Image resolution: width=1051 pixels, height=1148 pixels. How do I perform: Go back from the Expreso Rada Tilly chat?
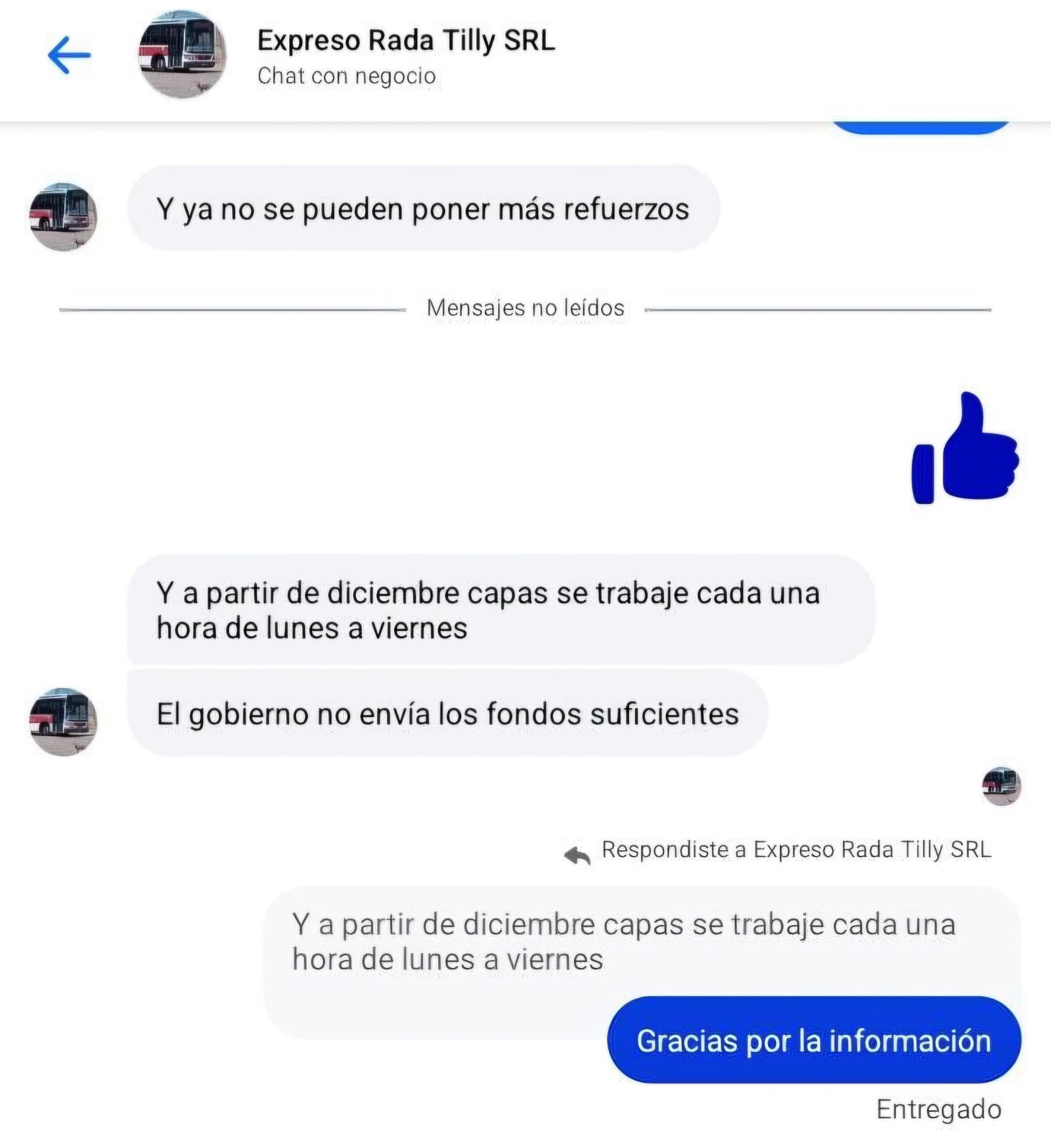(69, 55)
